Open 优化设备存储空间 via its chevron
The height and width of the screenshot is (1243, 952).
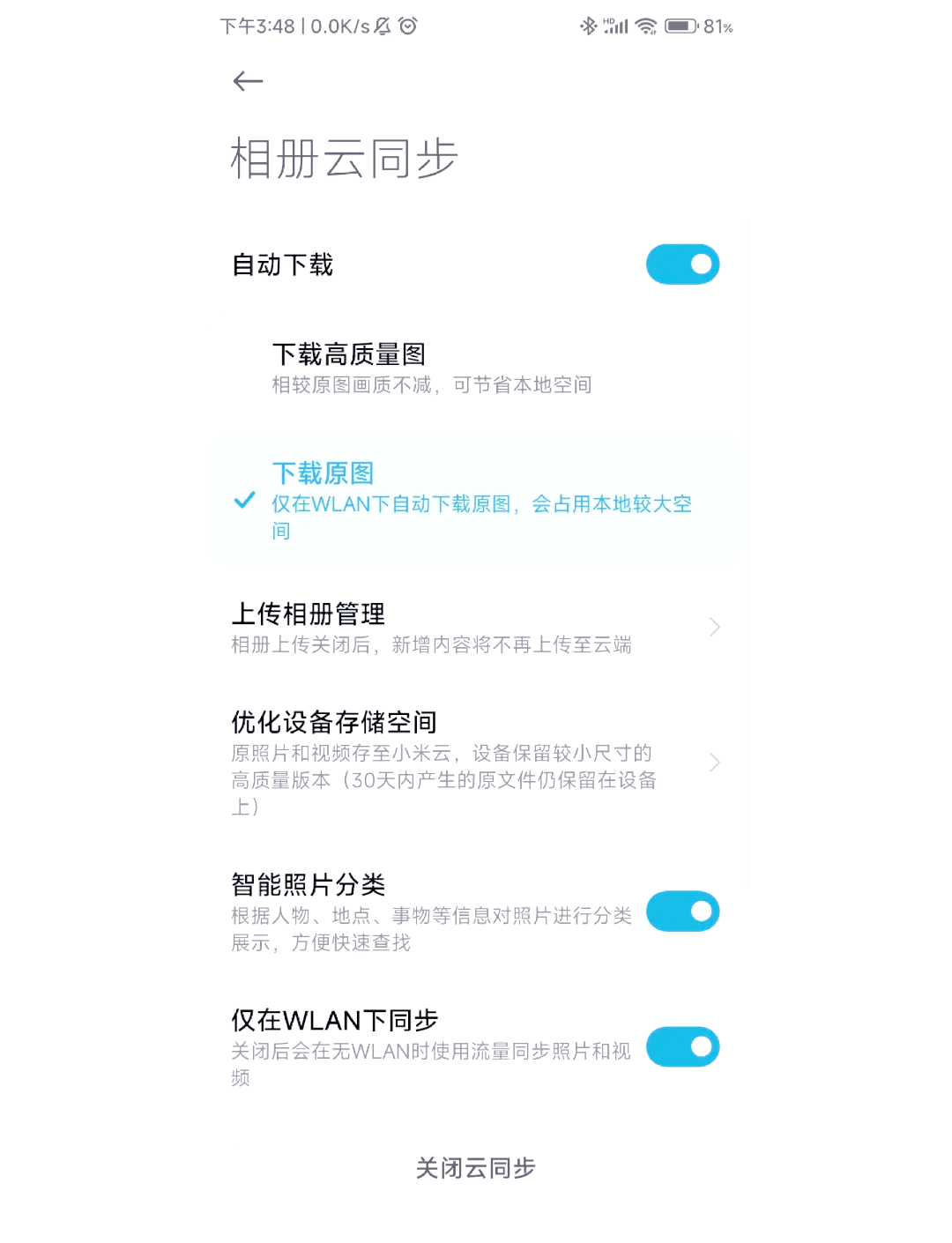click(x=714, y=762)
